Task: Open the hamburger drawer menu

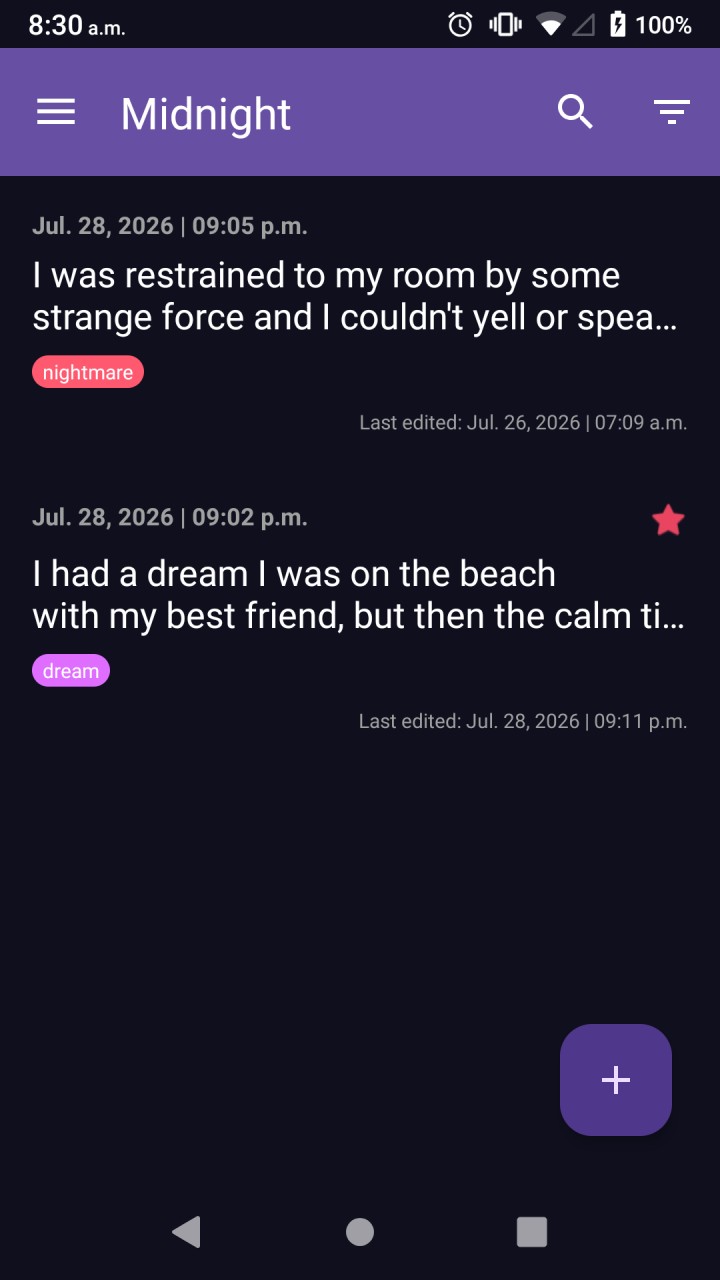Action: (56, 112)
